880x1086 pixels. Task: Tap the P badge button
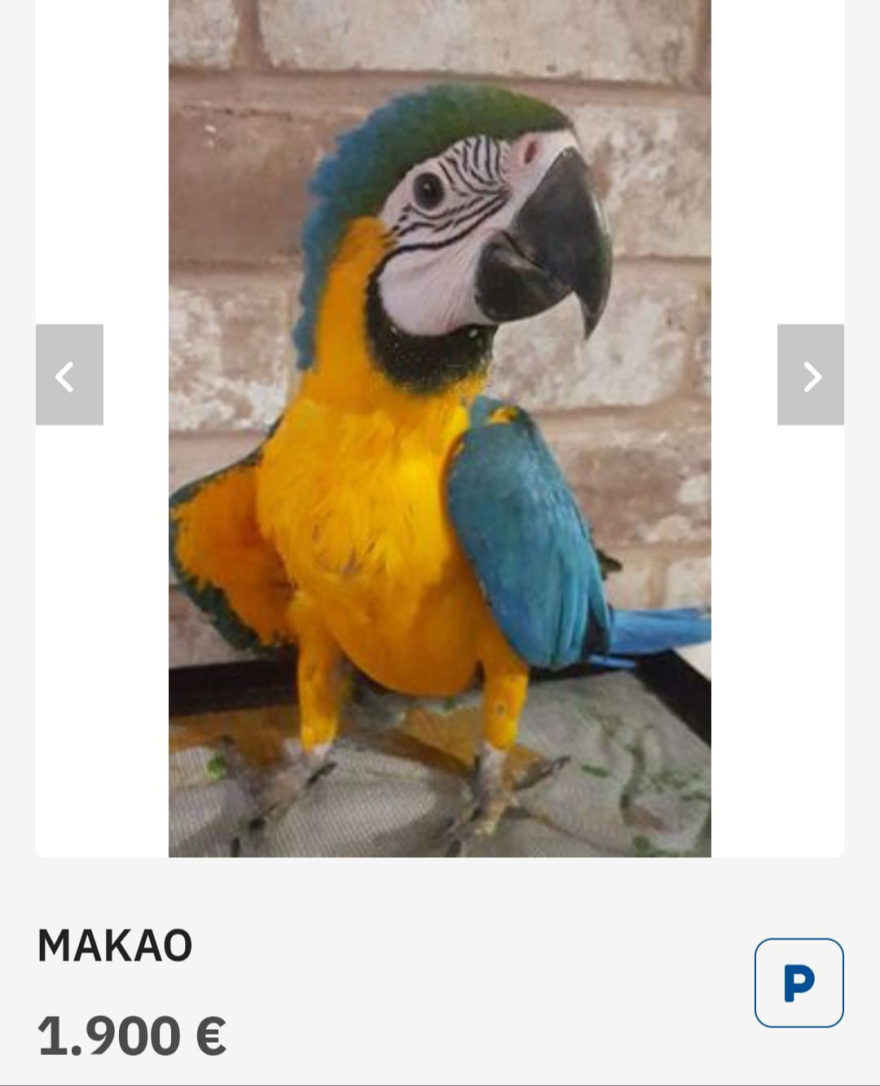[798, 983]
